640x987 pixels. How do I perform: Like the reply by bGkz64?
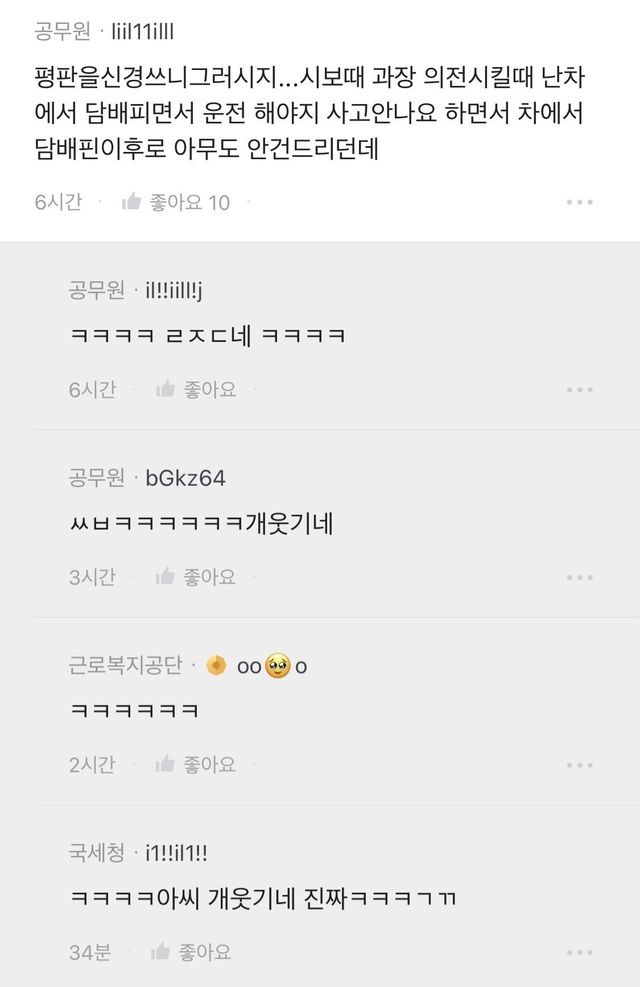pos(166,576)
